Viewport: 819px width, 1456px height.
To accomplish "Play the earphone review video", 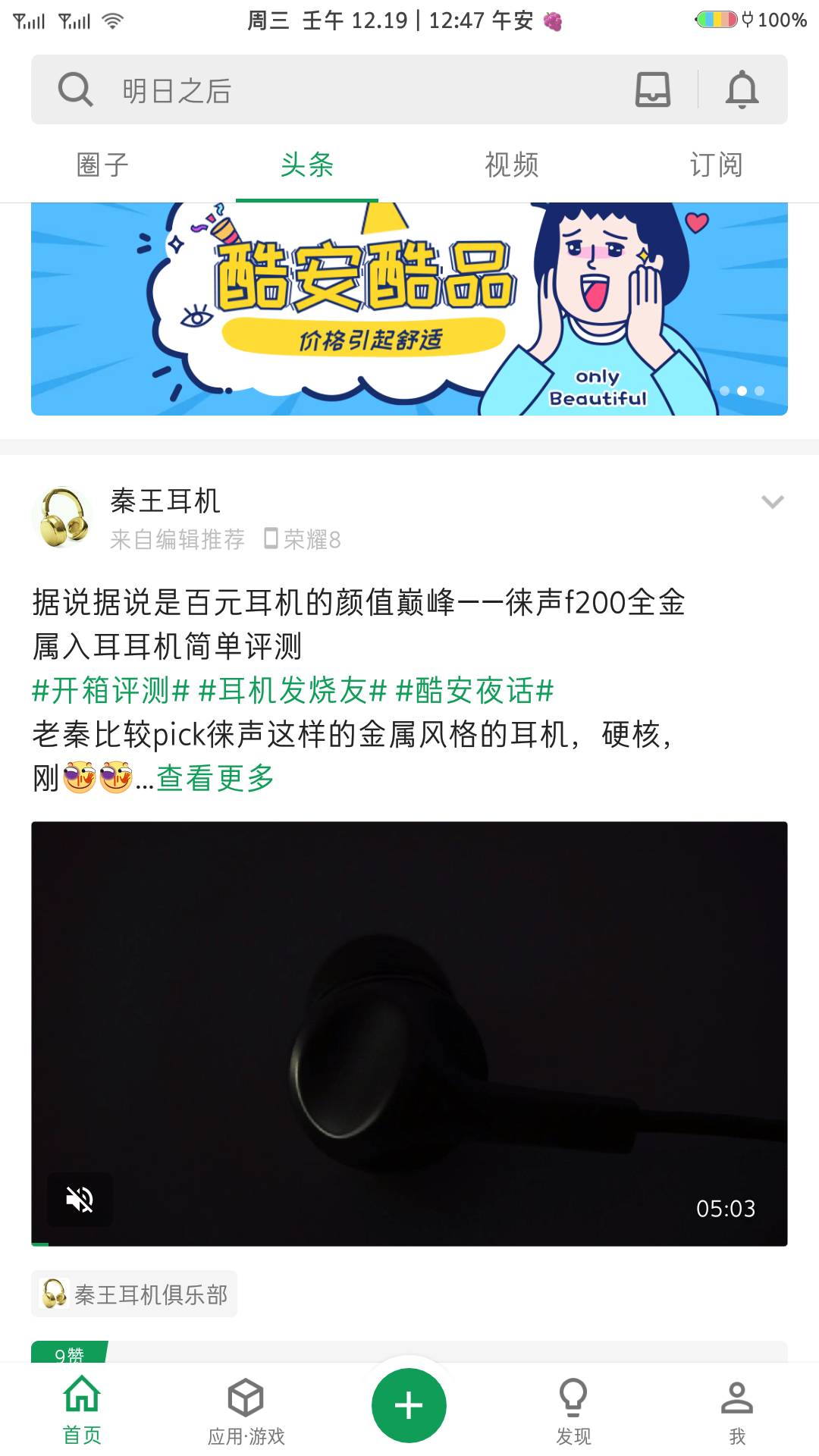I will 409,1033.
